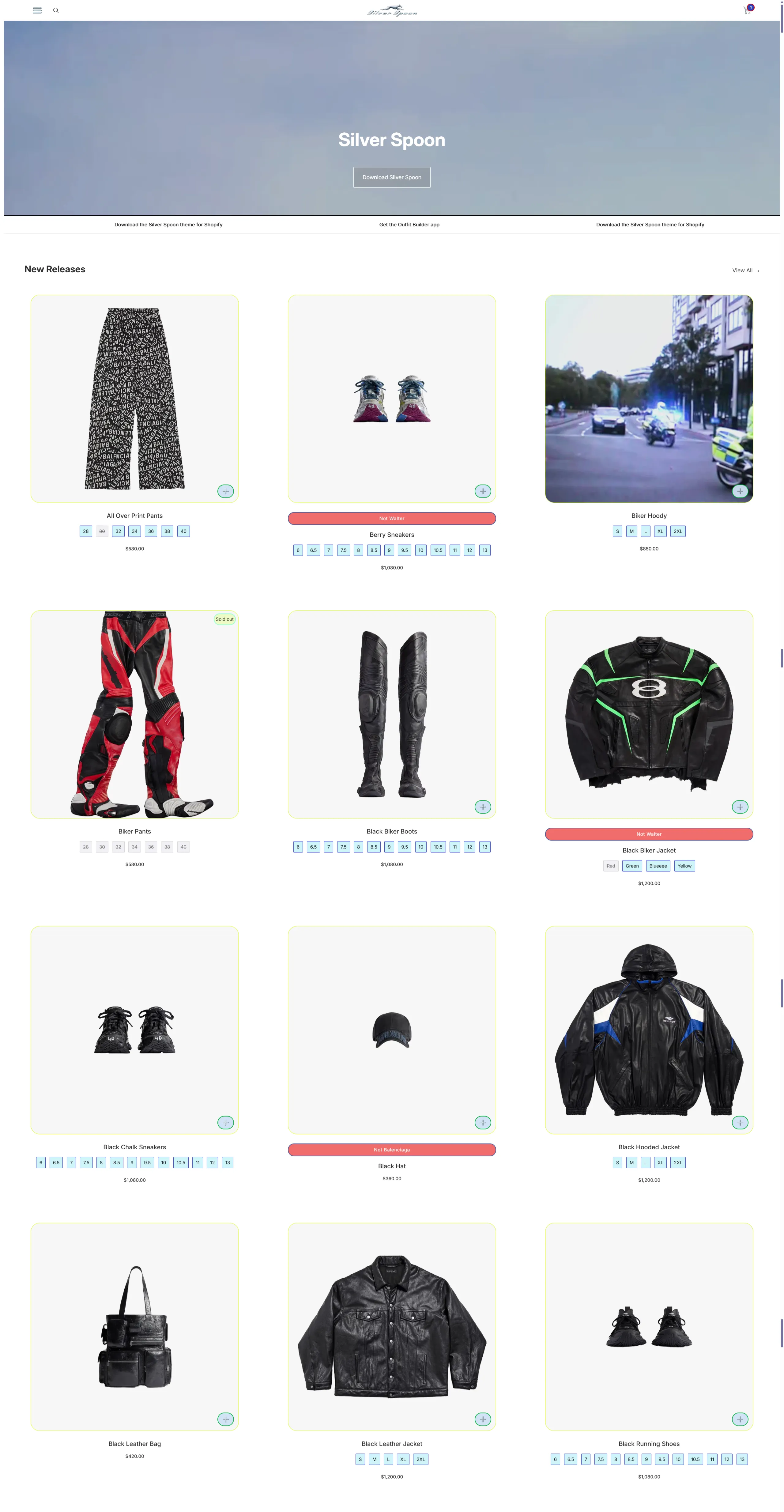View all new releases
The width and height of the screenshot is (784, 1512).
tap(745, 270)
